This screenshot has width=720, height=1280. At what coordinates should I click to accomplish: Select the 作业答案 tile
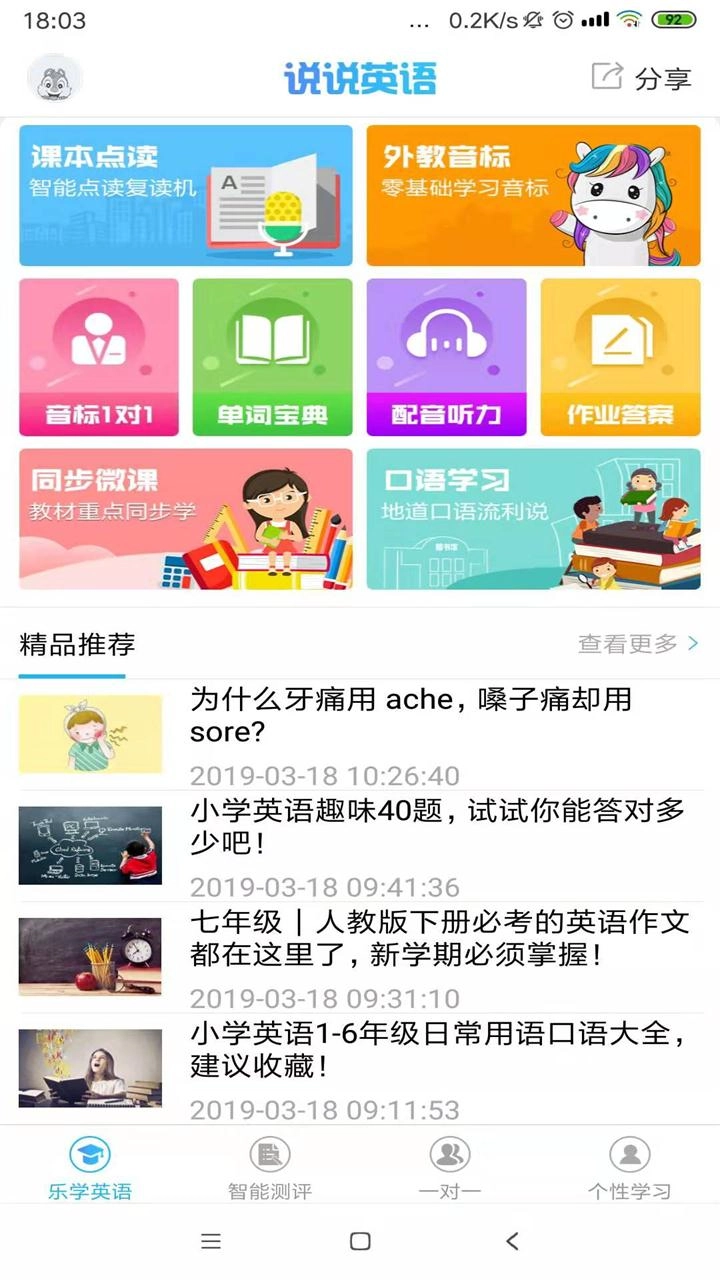pos(620,357)
